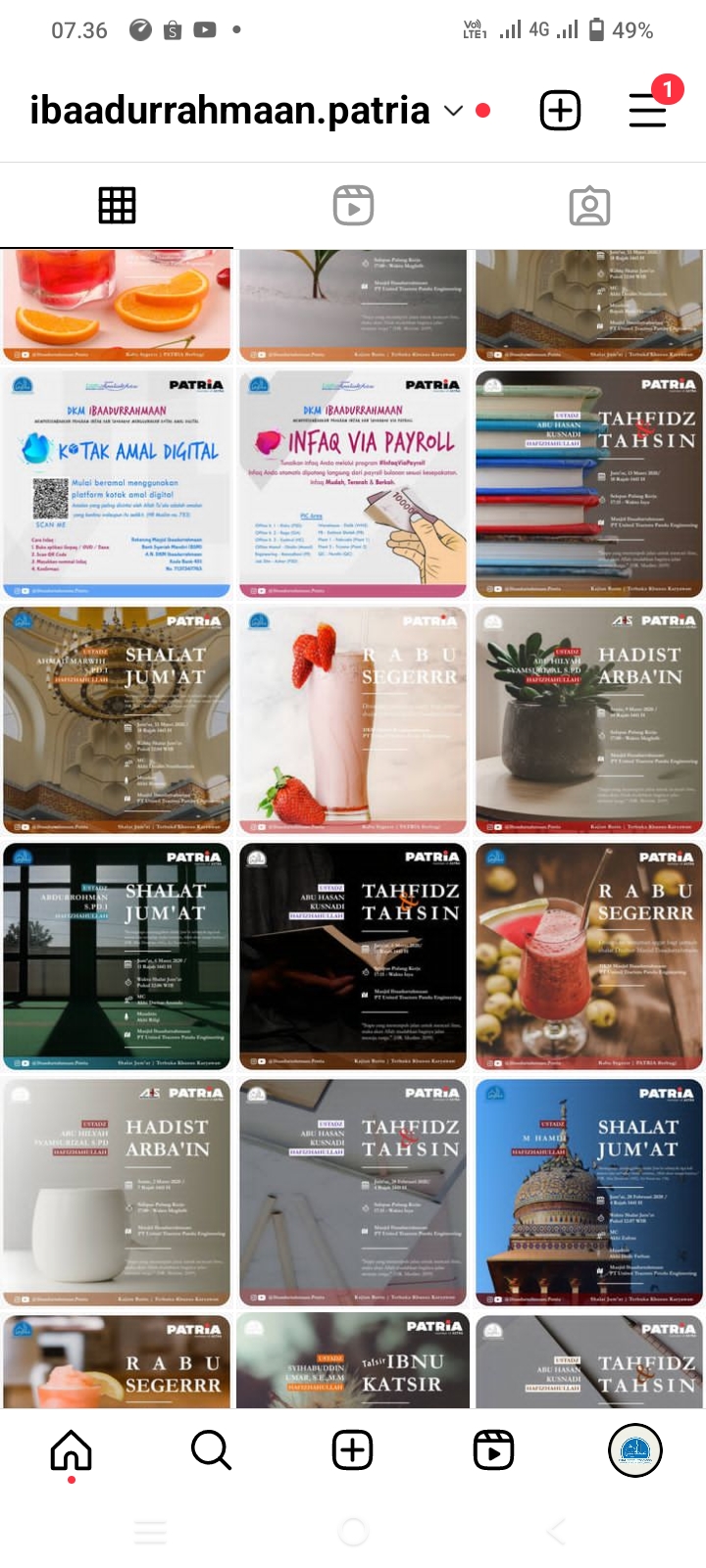The image size is (706, 1568).
Task: Open the Tafsir Ibnu Katsir post
Action: 353,1362
